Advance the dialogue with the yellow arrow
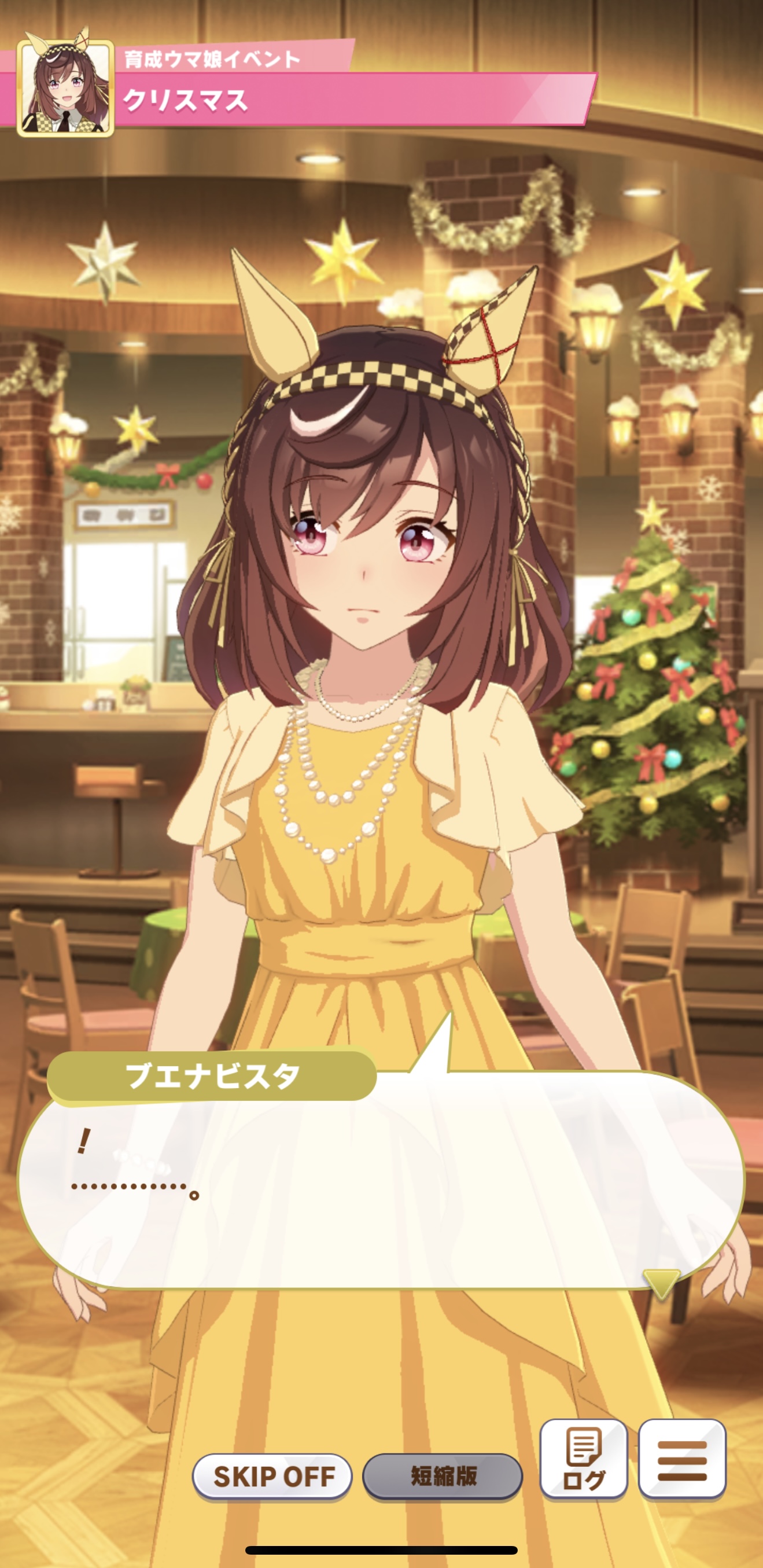Screen dimensions: 763x1568 [661, 1282]
